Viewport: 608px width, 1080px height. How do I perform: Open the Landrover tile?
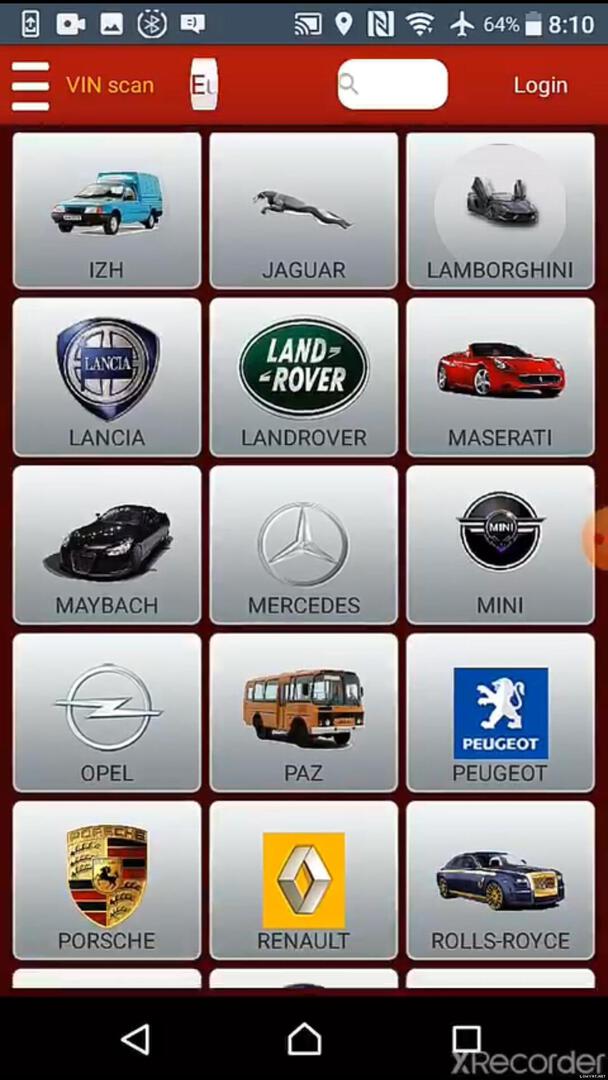pyautogui.click(x=303, y=378)
